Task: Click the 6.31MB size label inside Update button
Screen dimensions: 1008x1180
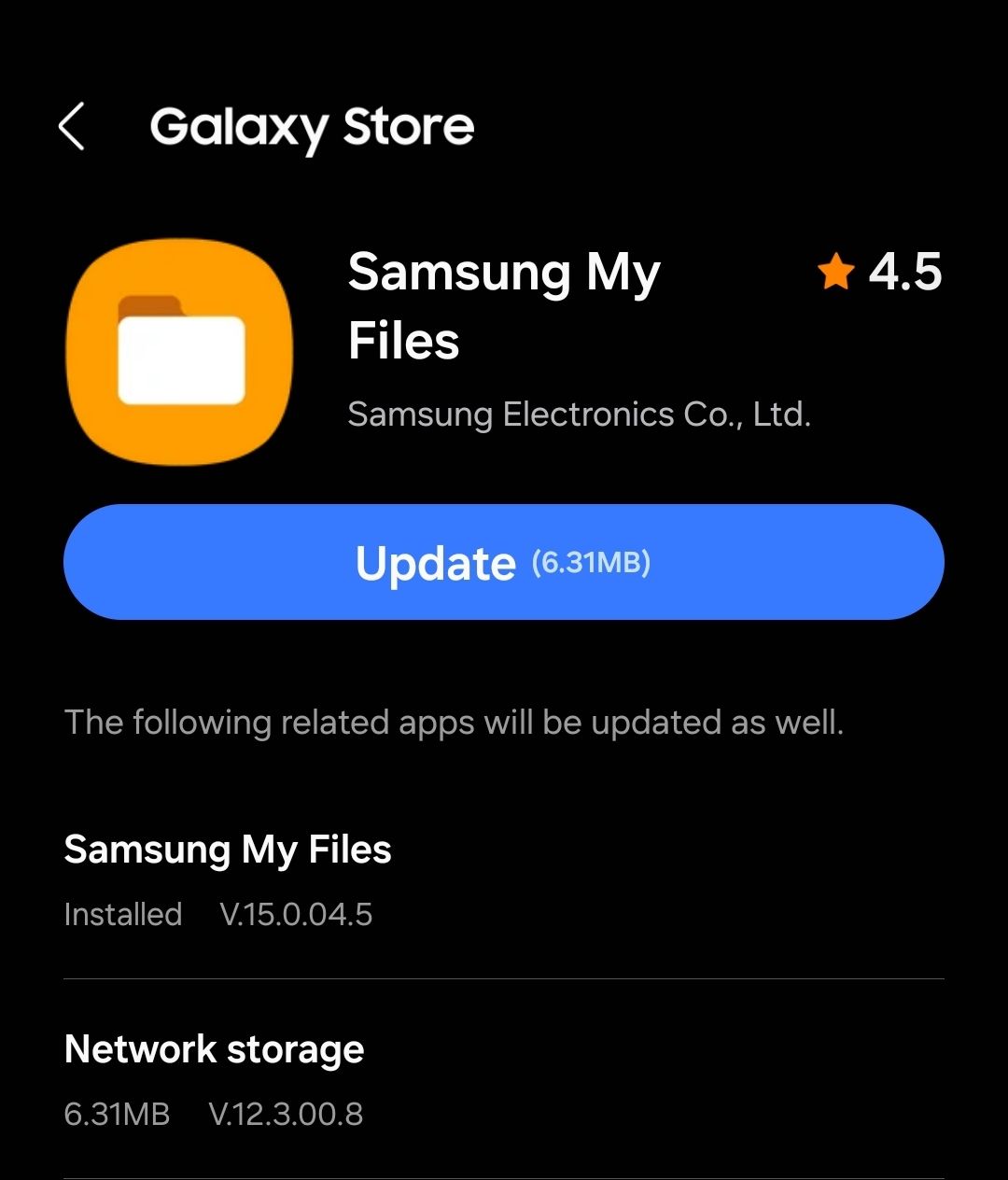Action: (592, 562)
